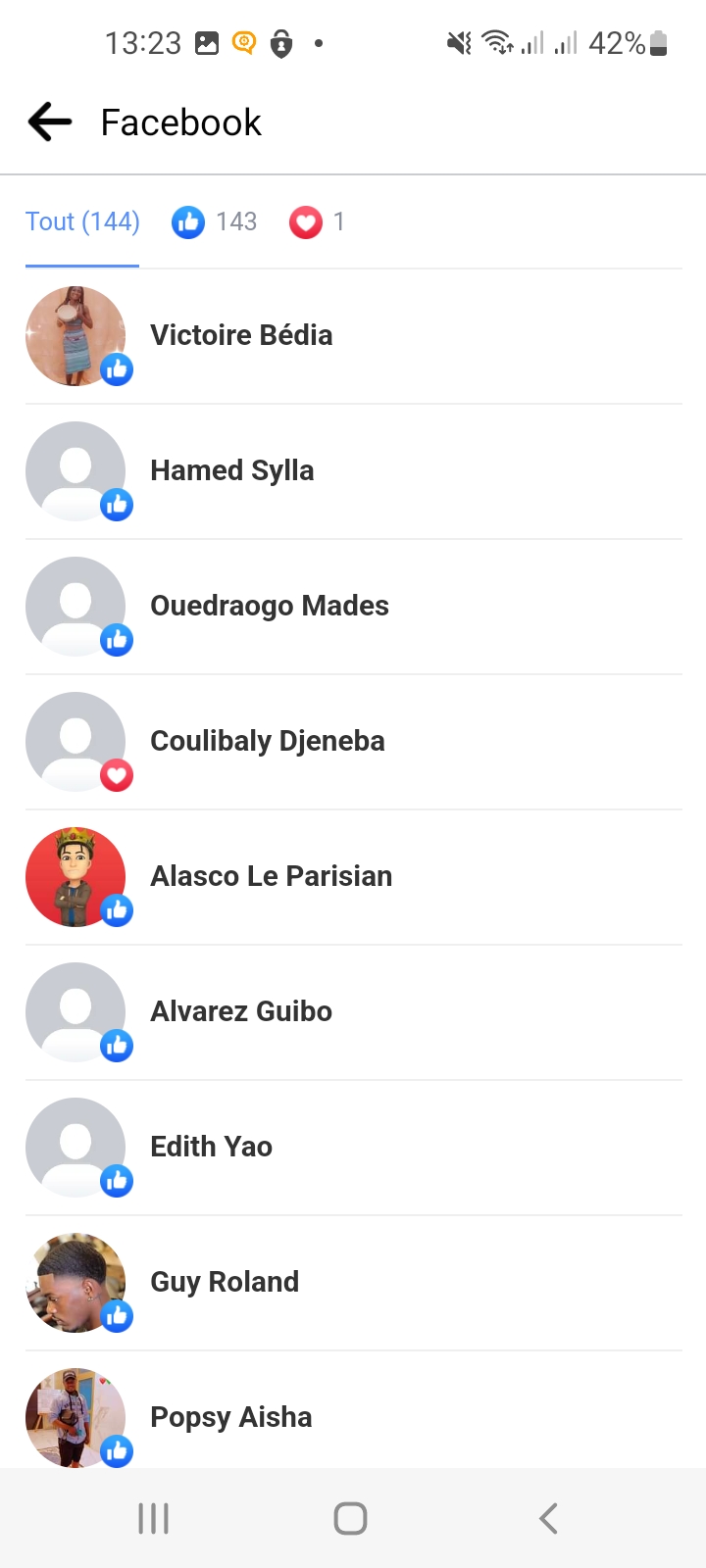Go to the home screen
Screen dimensions: 706x1568
point(350,1519)
